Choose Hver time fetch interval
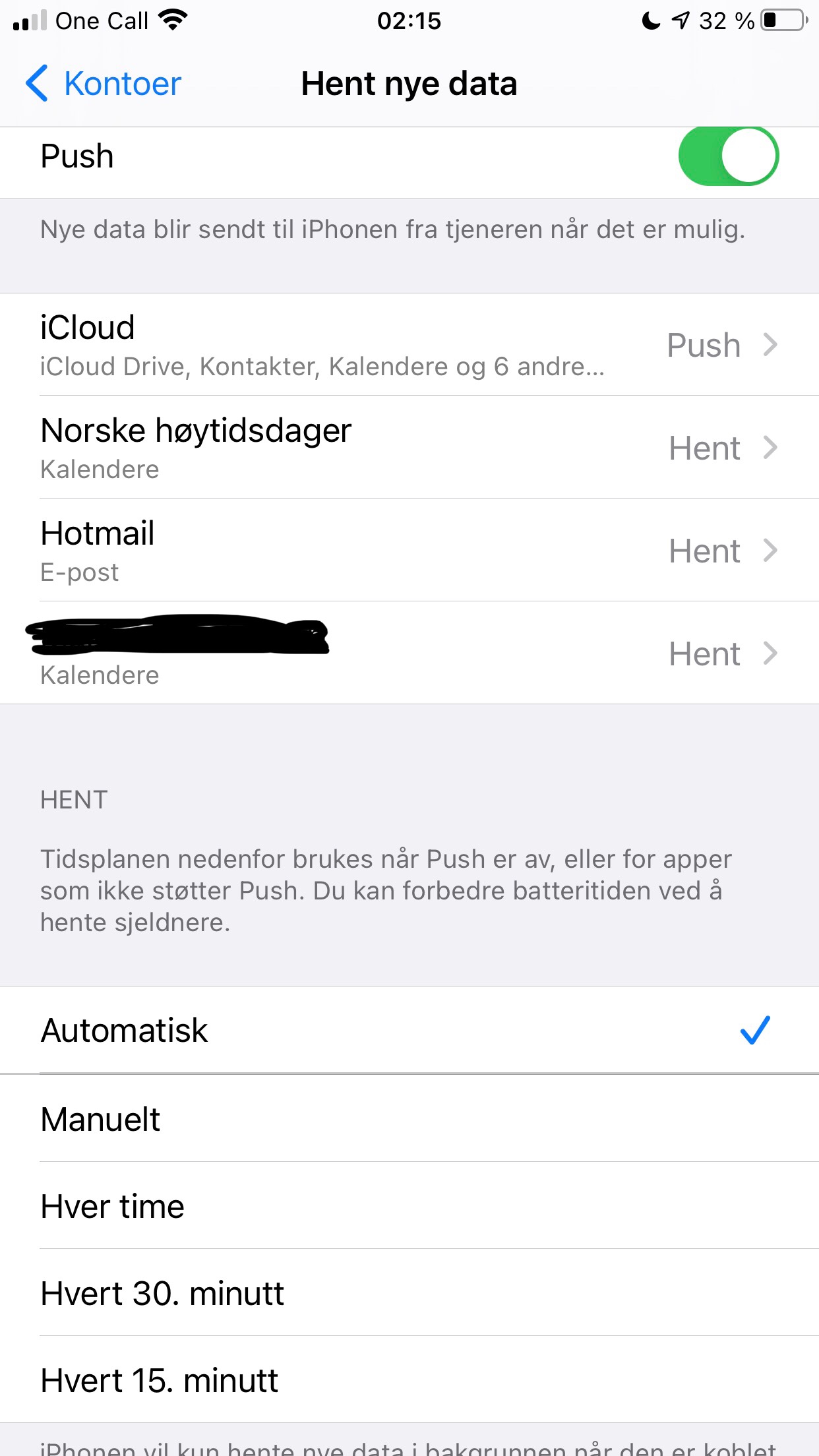Viewport: 819px width, 1456px height. click(x=409, y=1206)
